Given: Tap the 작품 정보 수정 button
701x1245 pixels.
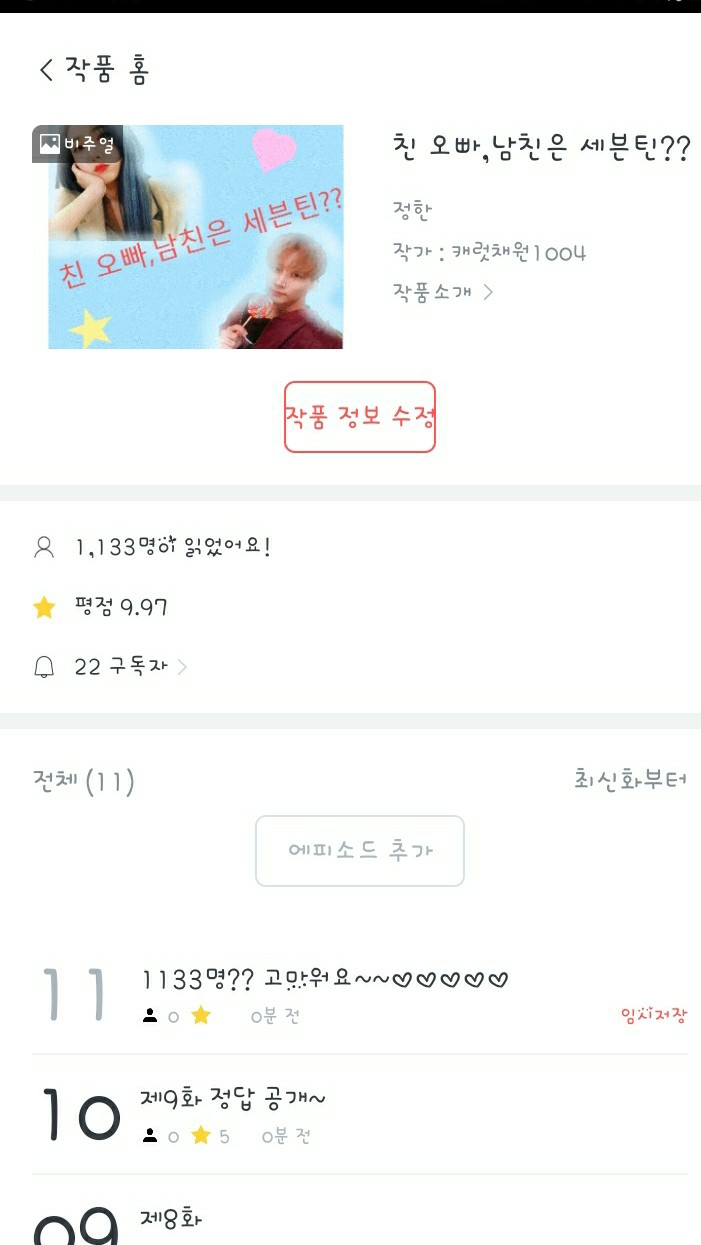Looking at the screenshot, I should click(x=360, y=417).
